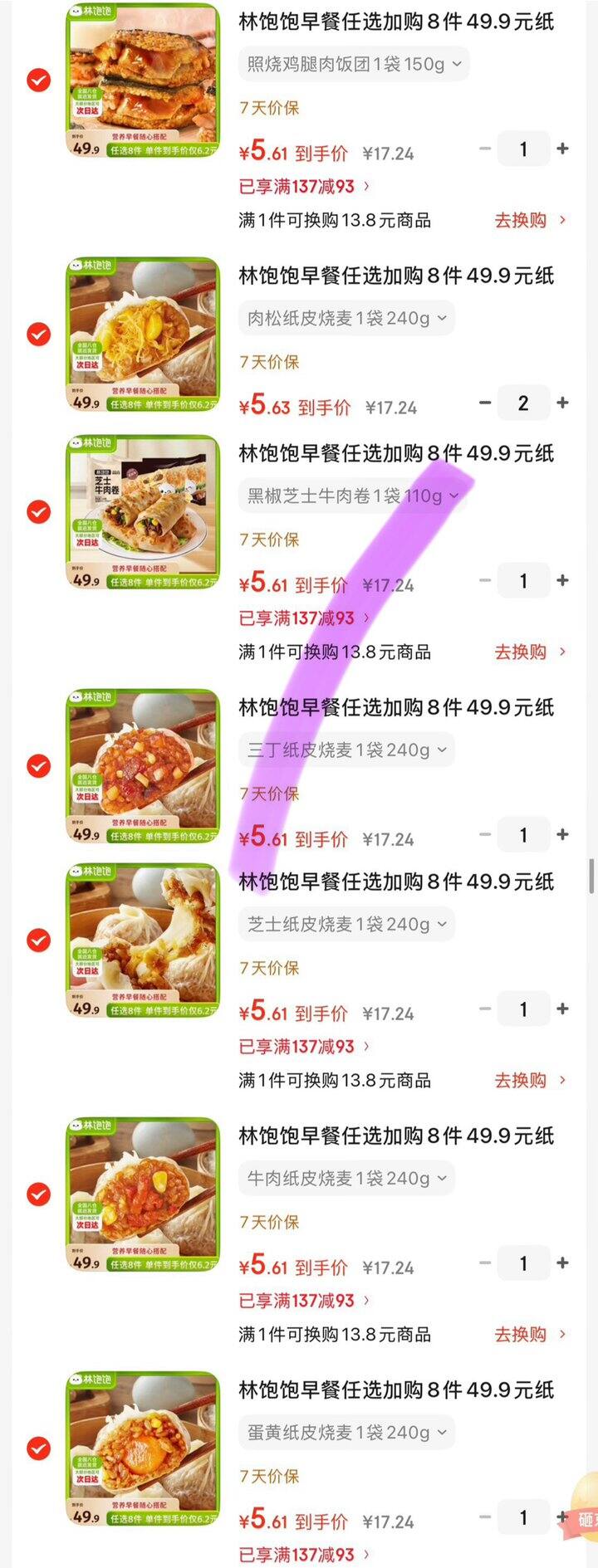Open 去换购 for 黑椒芝士牛肉卷
The height and width of the screenshot is (1568, 598).
tap(520, 652)
